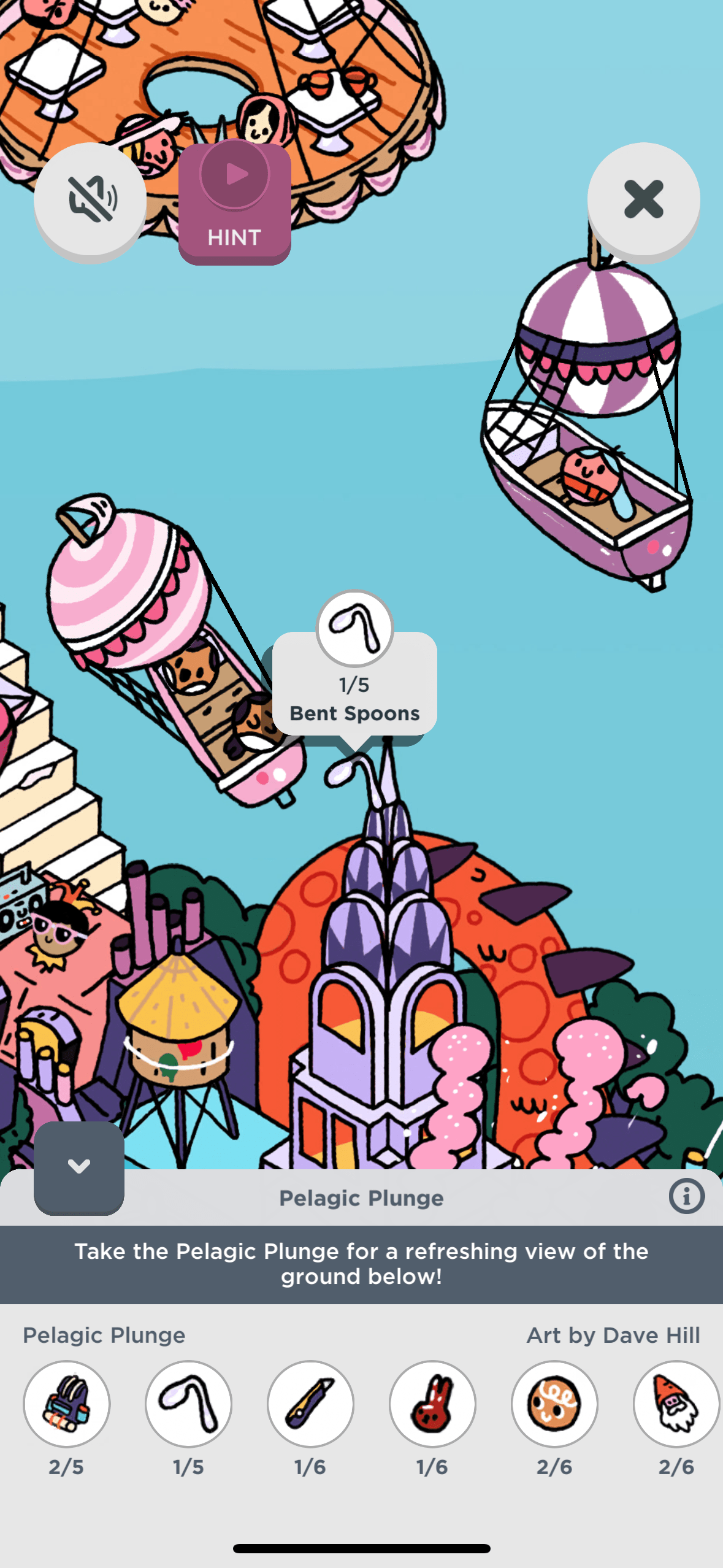Select the bent spoon item showing 1/5
Screen dimensions: 723x1568
point(188,1404)
